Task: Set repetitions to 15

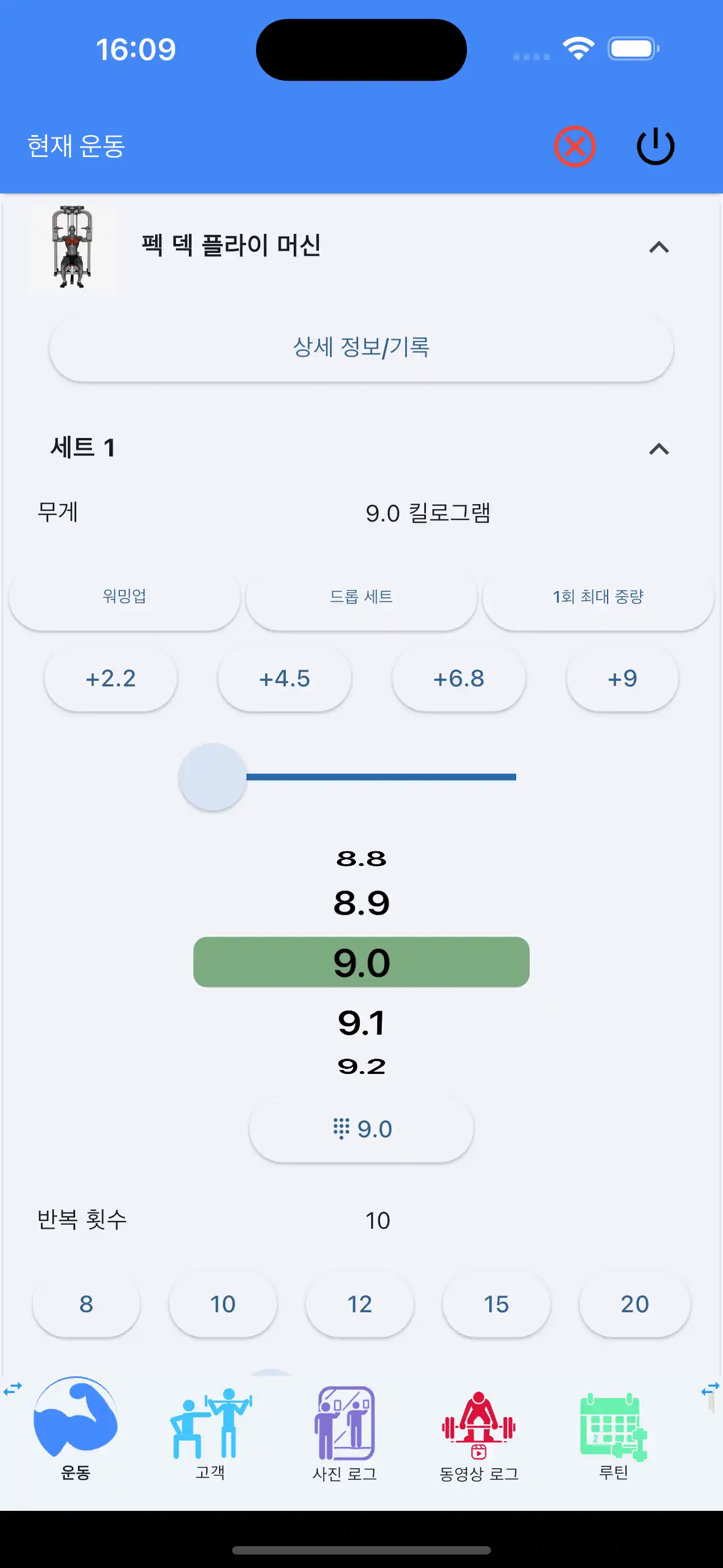Action: click(x=497, y=1303)
